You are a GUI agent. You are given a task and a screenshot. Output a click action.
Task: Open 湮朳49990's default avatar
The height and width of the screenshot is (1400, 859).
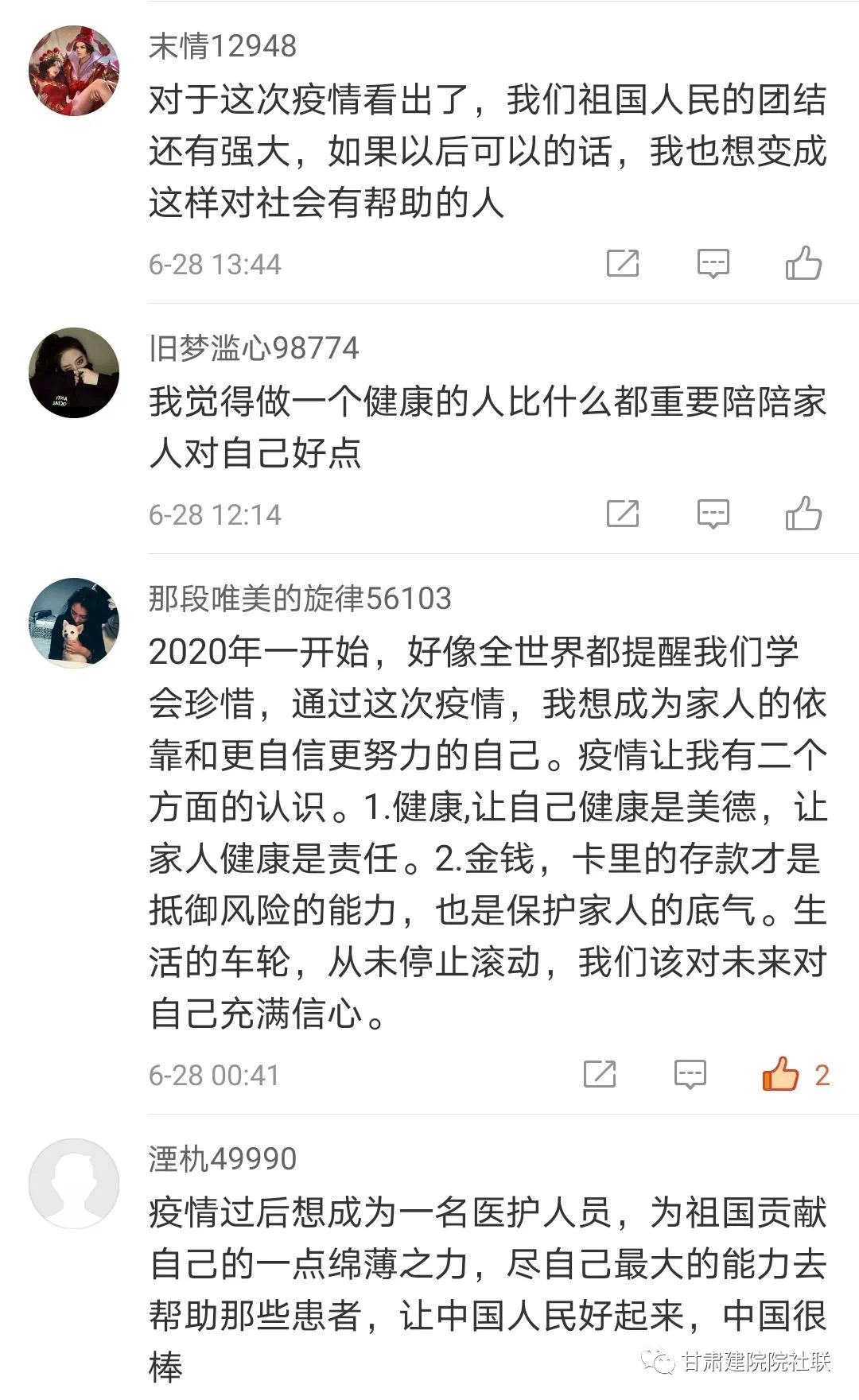tap(74, 1183)
